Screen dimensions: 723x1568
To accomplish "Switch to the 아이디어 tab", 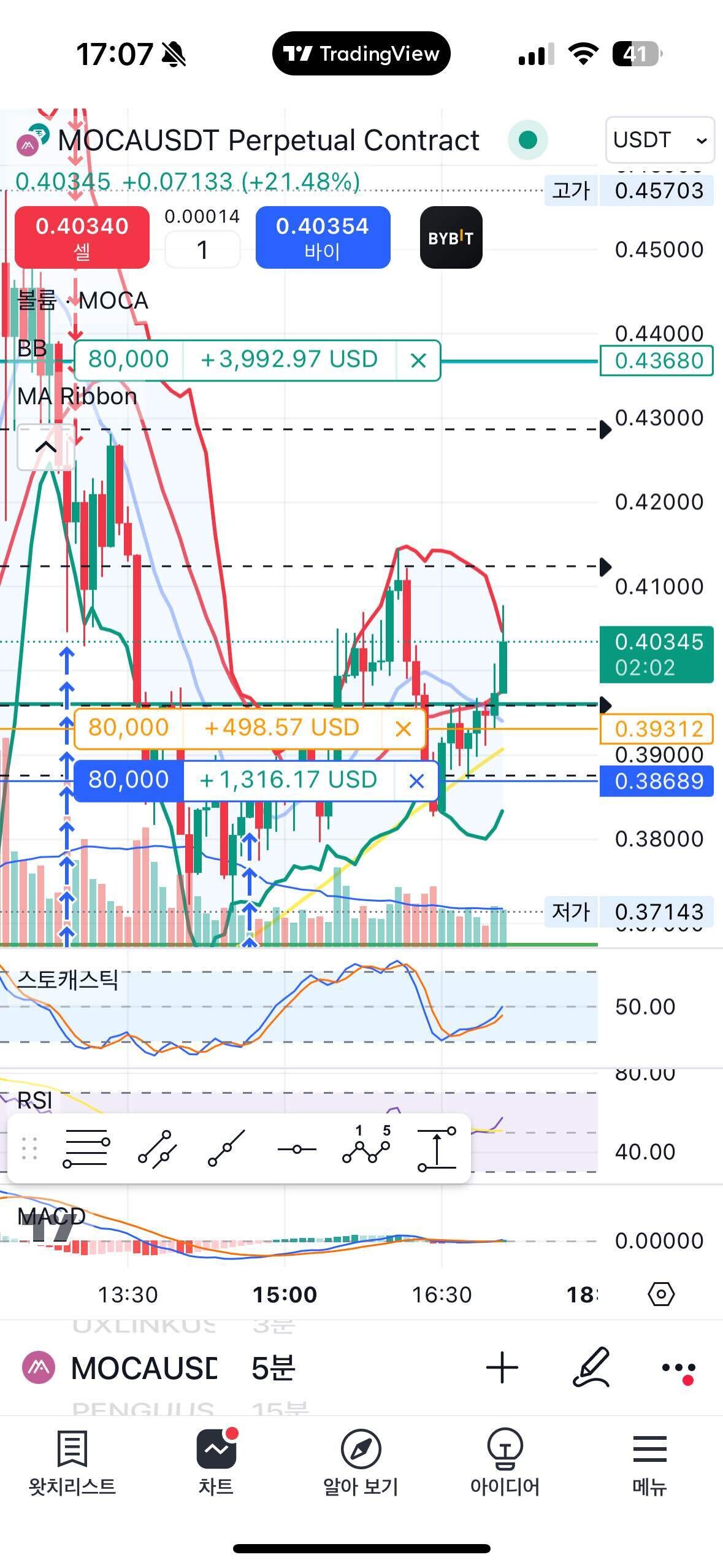I will click(504, 1461).
